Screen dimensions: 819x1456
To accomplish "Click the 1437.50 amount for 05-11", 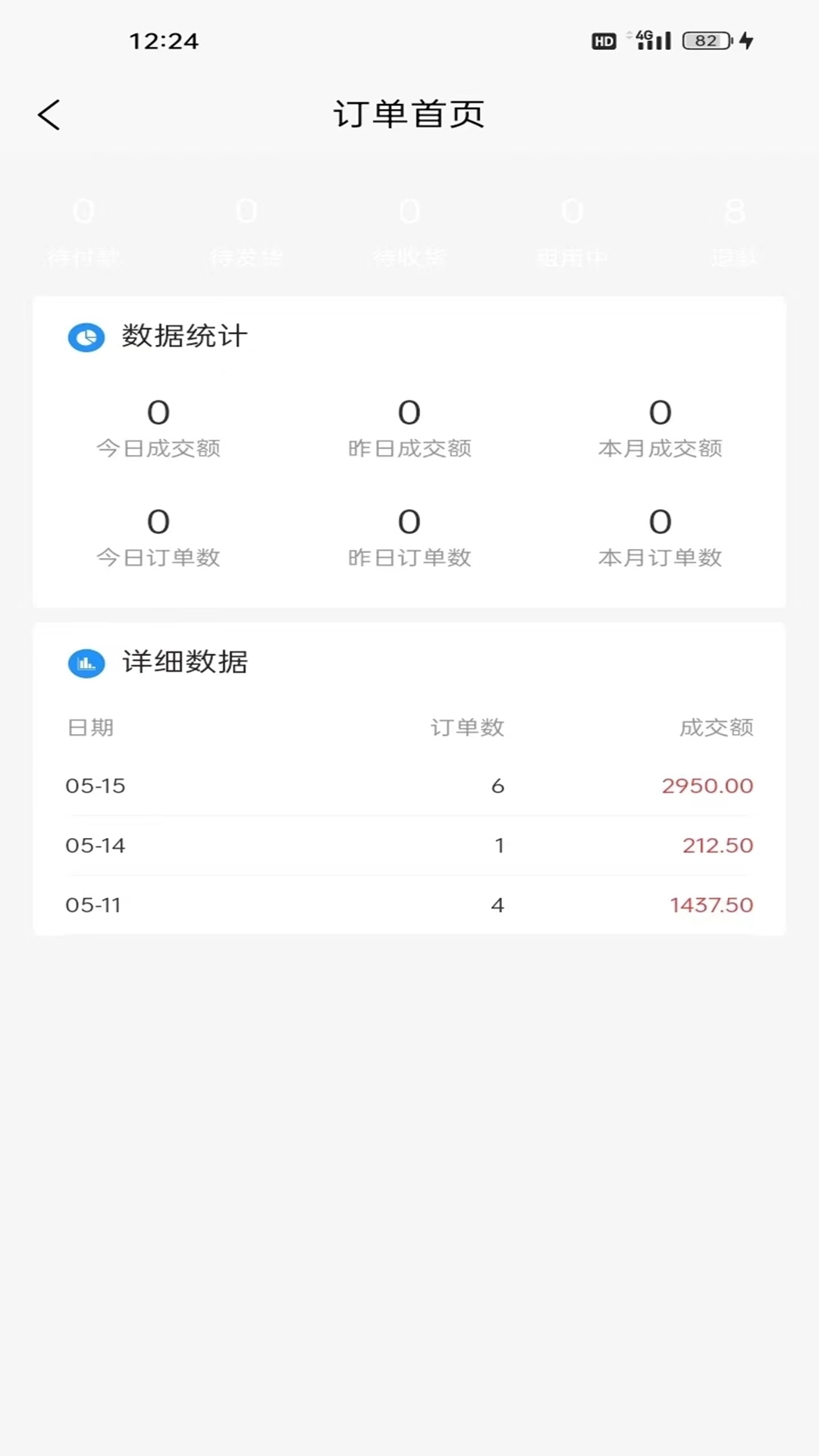I will pos(711,905).
